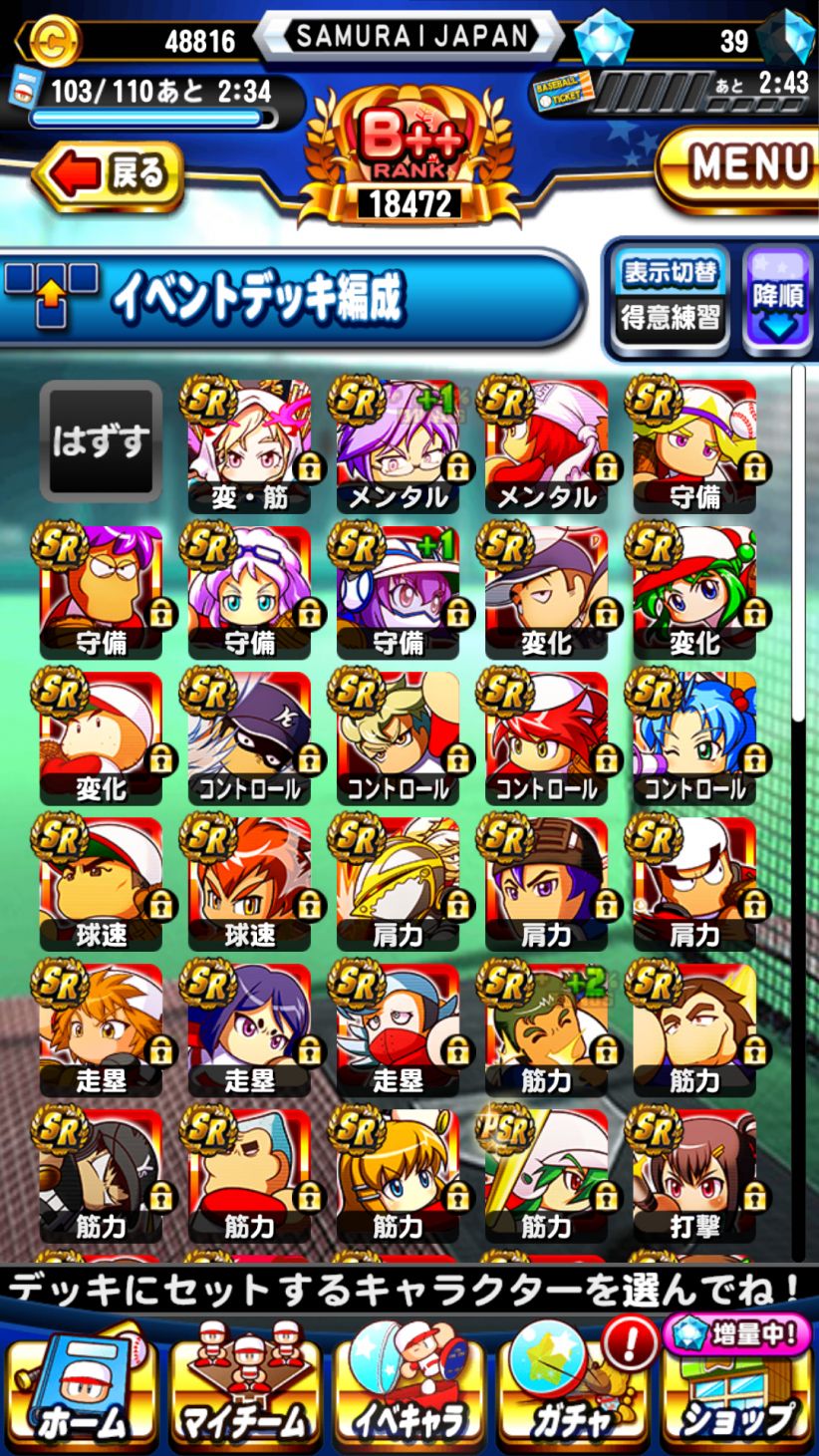This screenshot has height=1456, width=819.
Task: Open the ガチャ tab
Action: (x=573, y=1391)
